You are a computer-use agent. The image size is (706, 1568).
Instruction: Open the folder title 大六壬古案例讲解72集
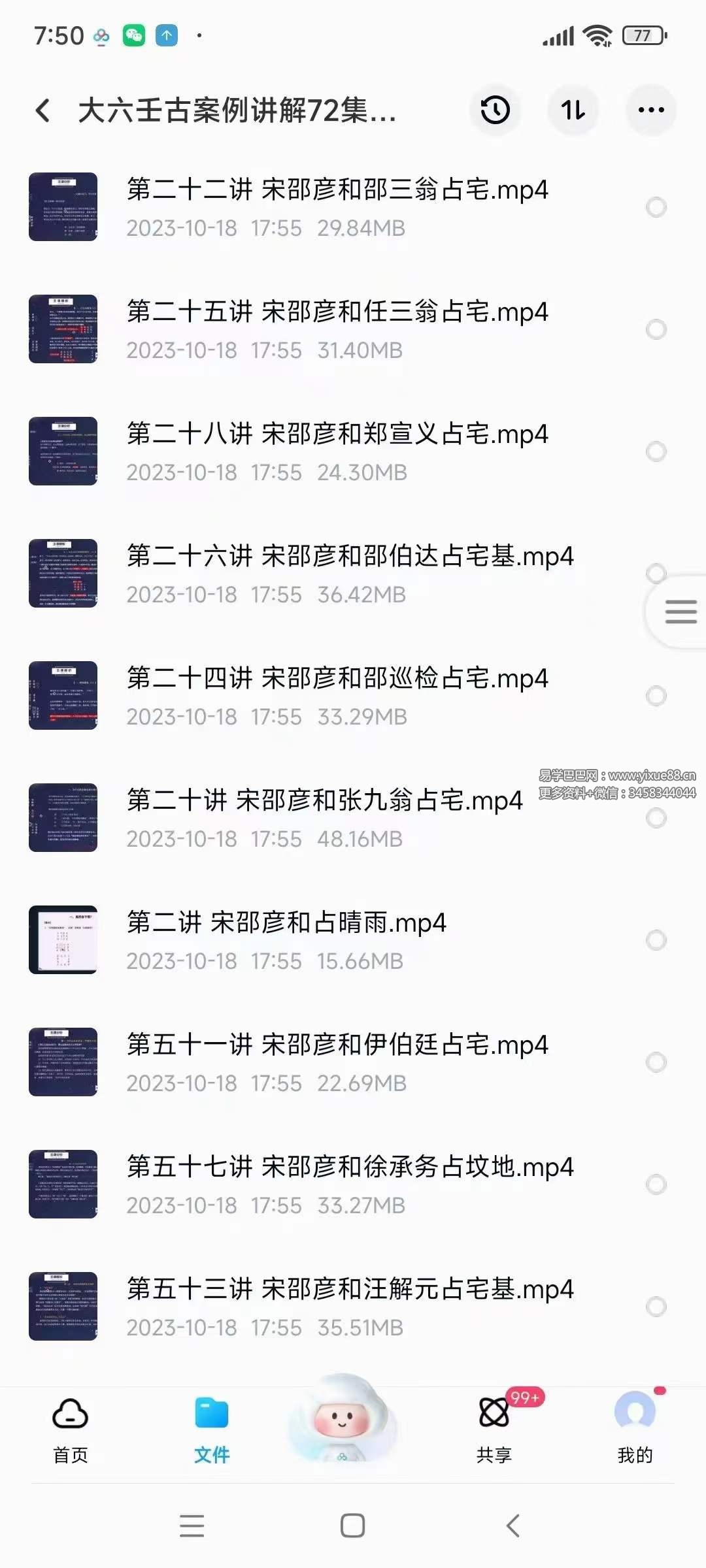pyautogui.click(x=235, y=110)
